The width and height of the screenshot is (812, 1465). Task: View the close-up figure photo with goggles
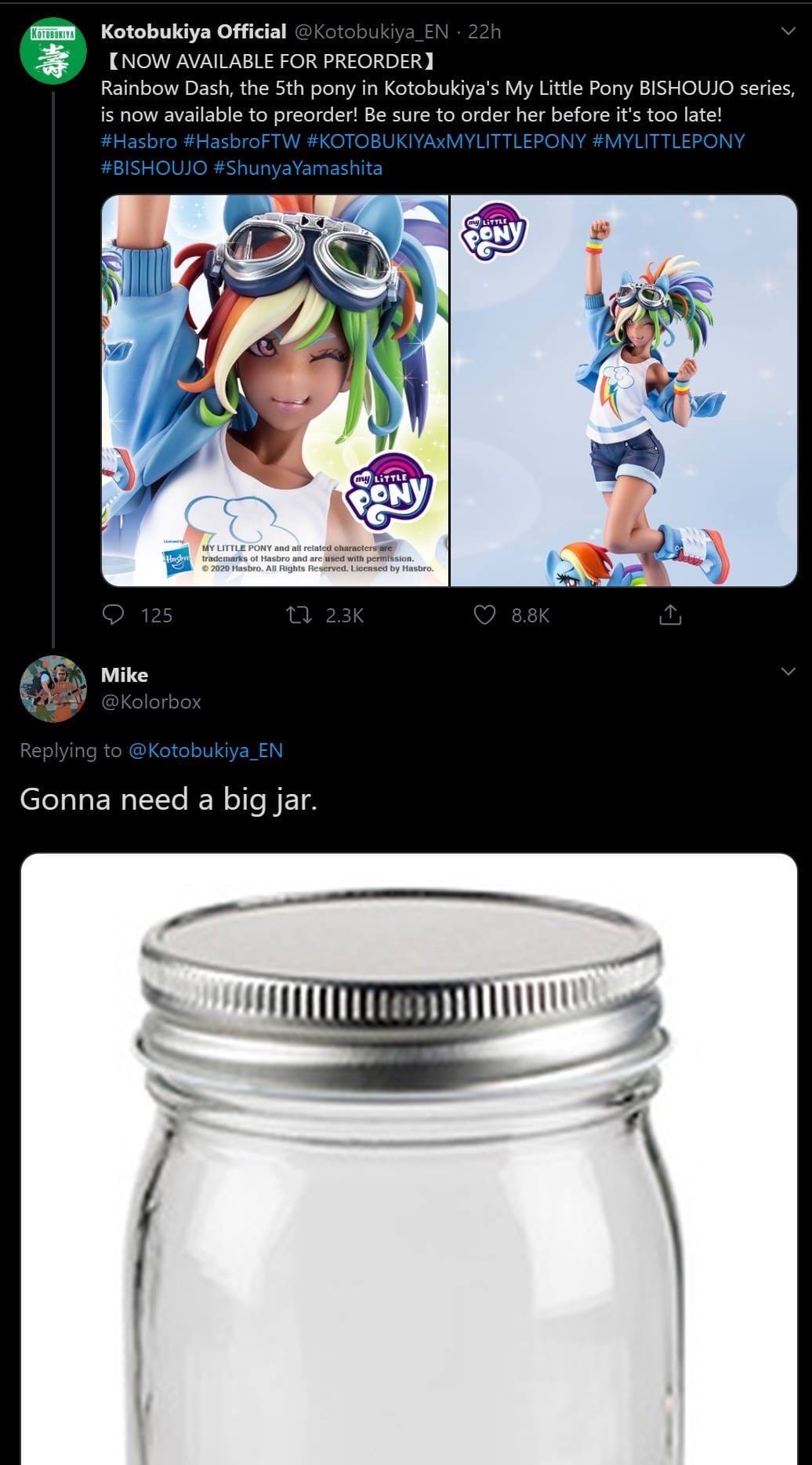(x=274, y=390)
